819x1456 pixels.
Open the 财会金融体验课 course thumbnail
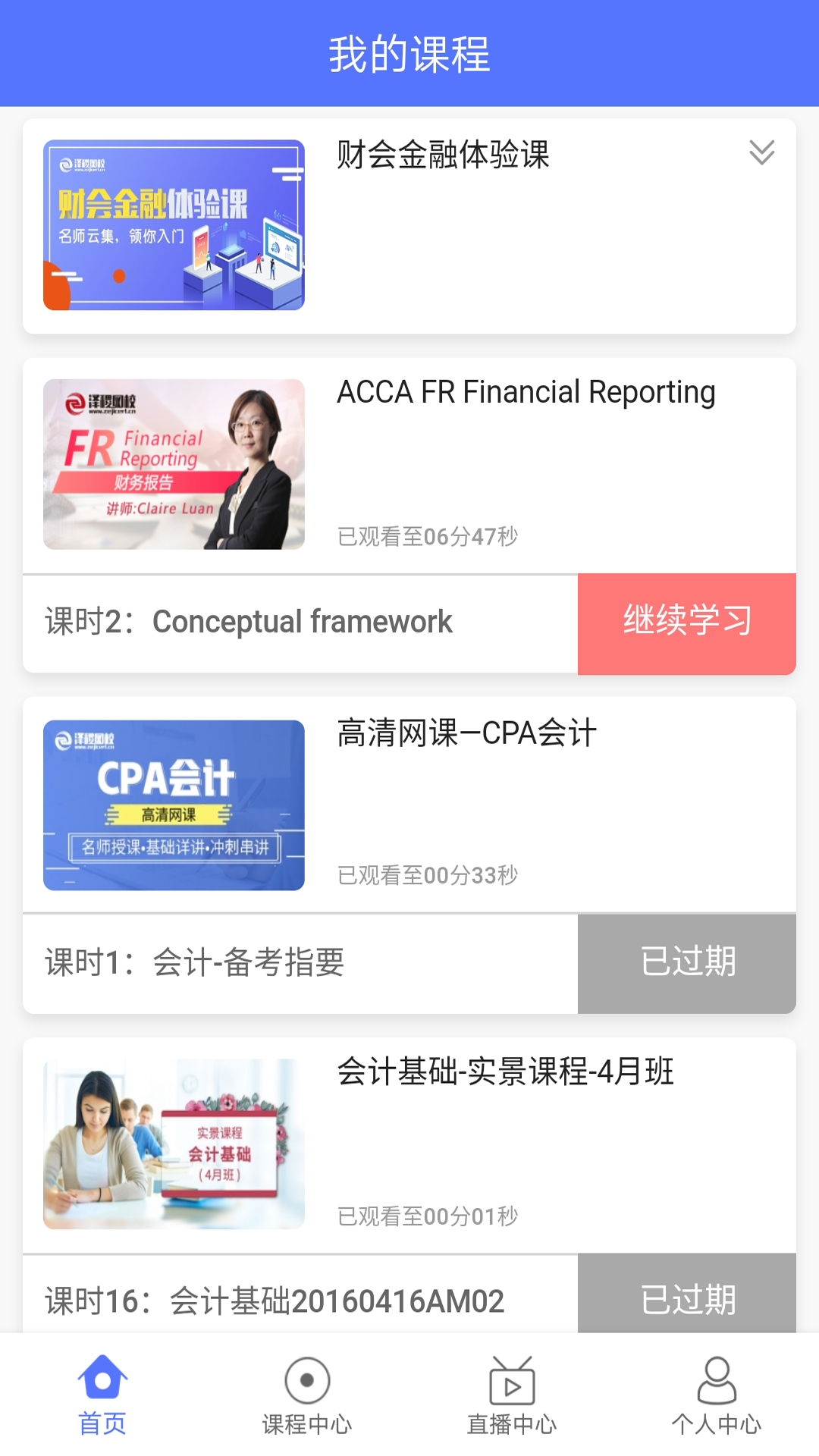coord(174,225)
